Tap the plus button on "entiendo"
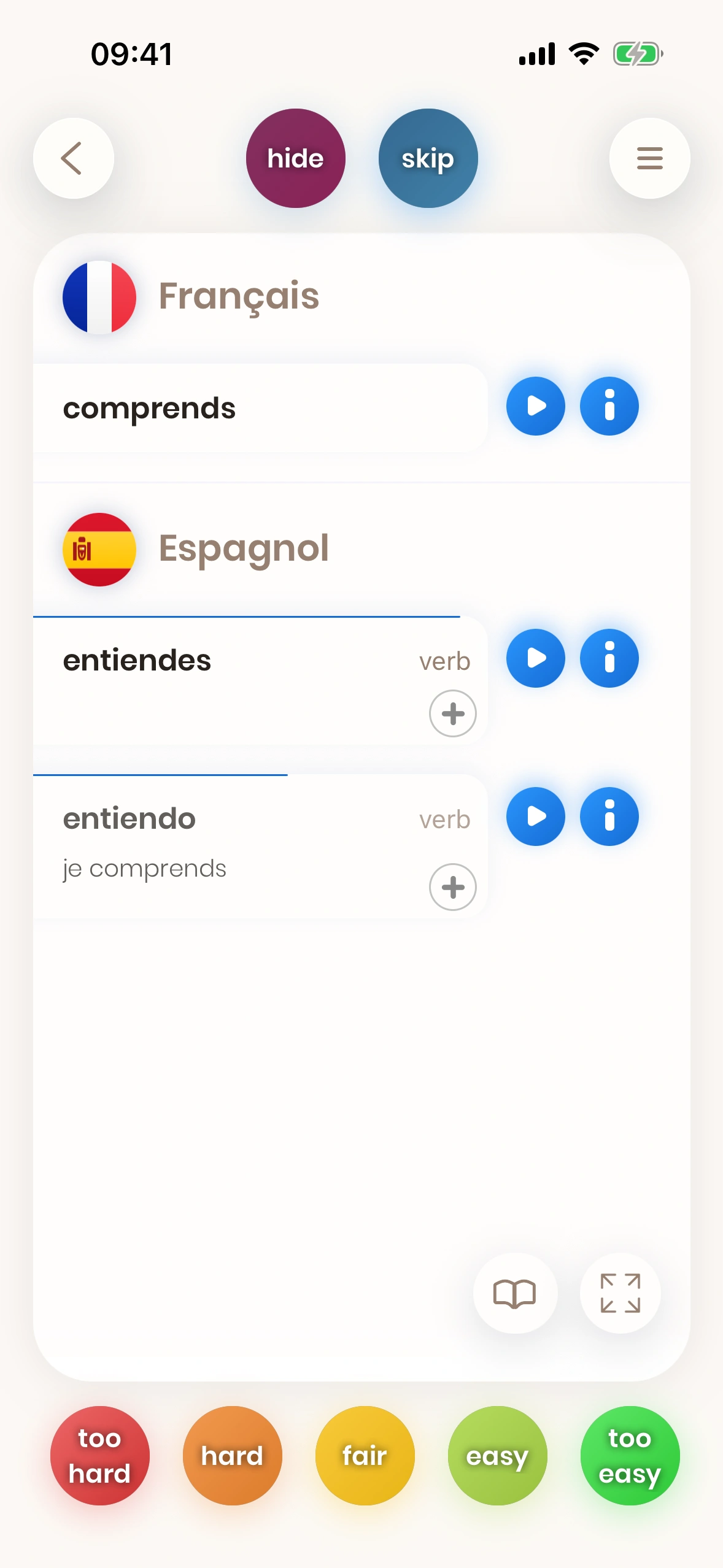Viewport: 723px width, 1568px height. (452, 887)
